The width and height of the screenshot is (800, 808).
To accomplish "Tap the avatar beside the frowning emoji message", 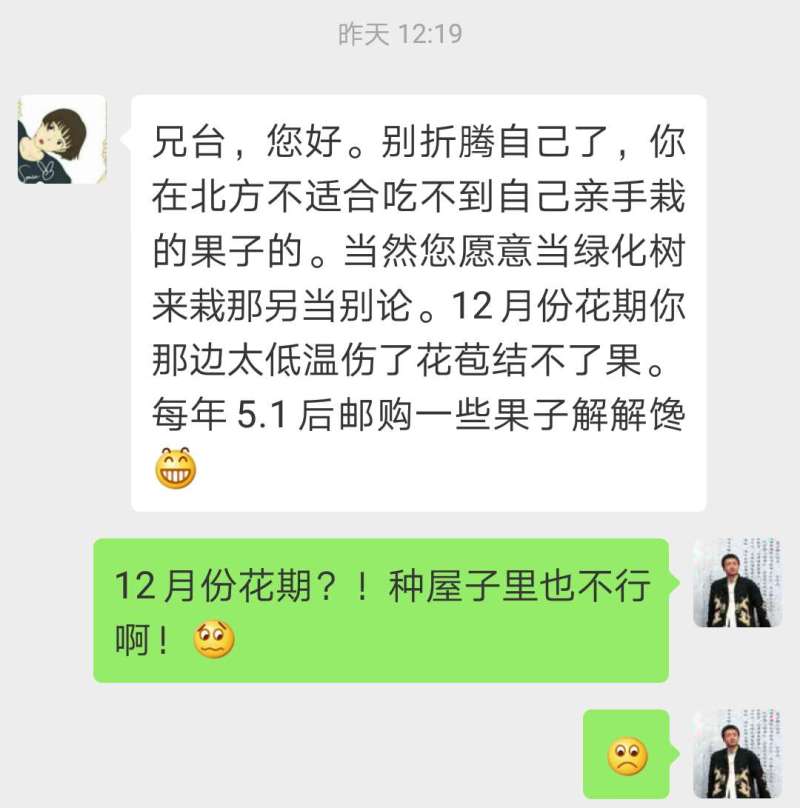I will pyautogui.click(x=738, y=754).
